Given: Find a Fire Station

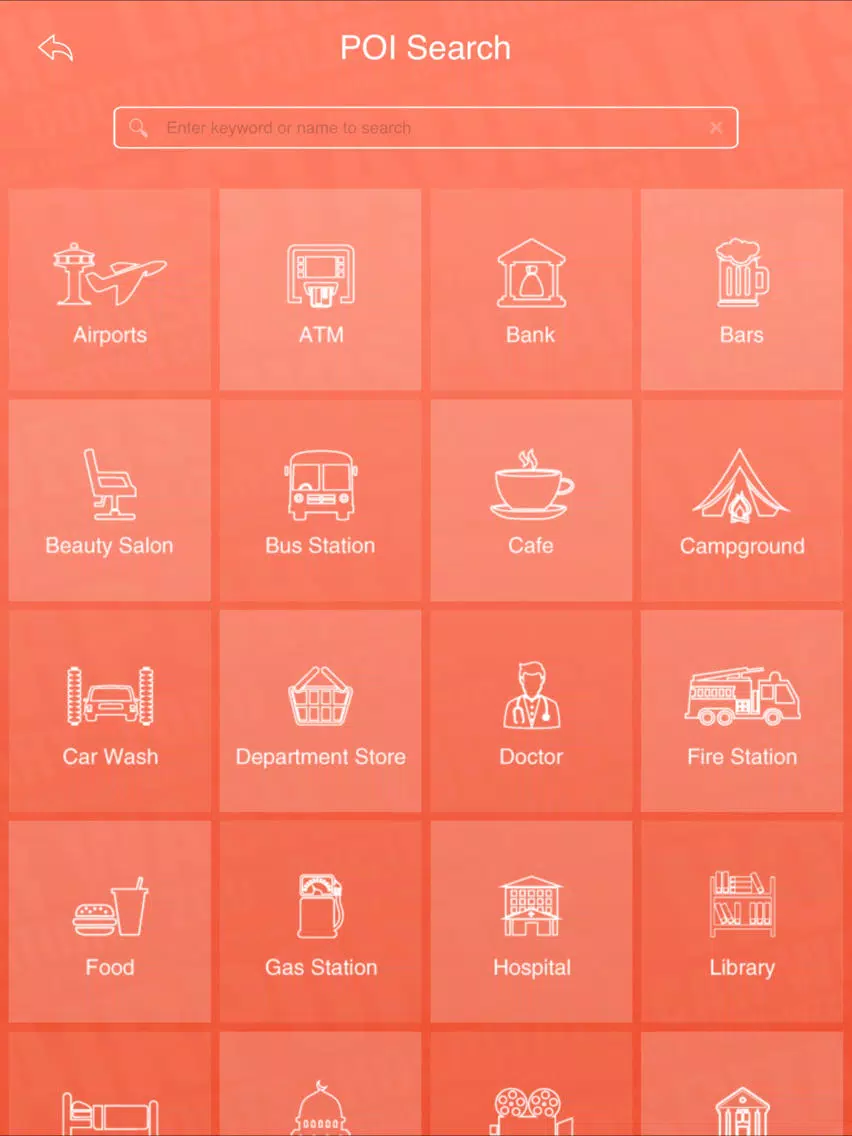Looking at the screenshot, I should pos(742,712).
